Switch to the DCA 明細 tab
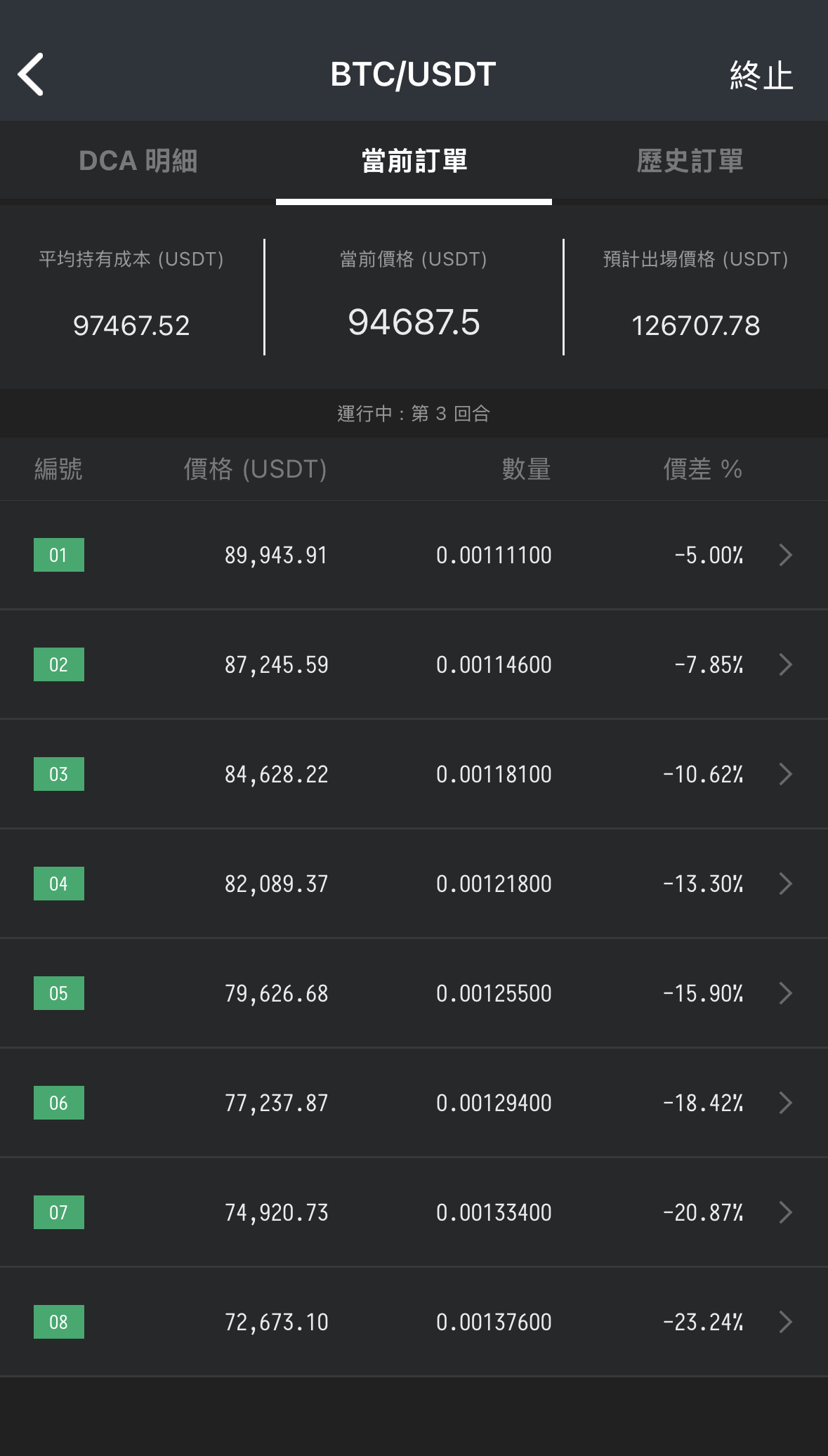 138,161
